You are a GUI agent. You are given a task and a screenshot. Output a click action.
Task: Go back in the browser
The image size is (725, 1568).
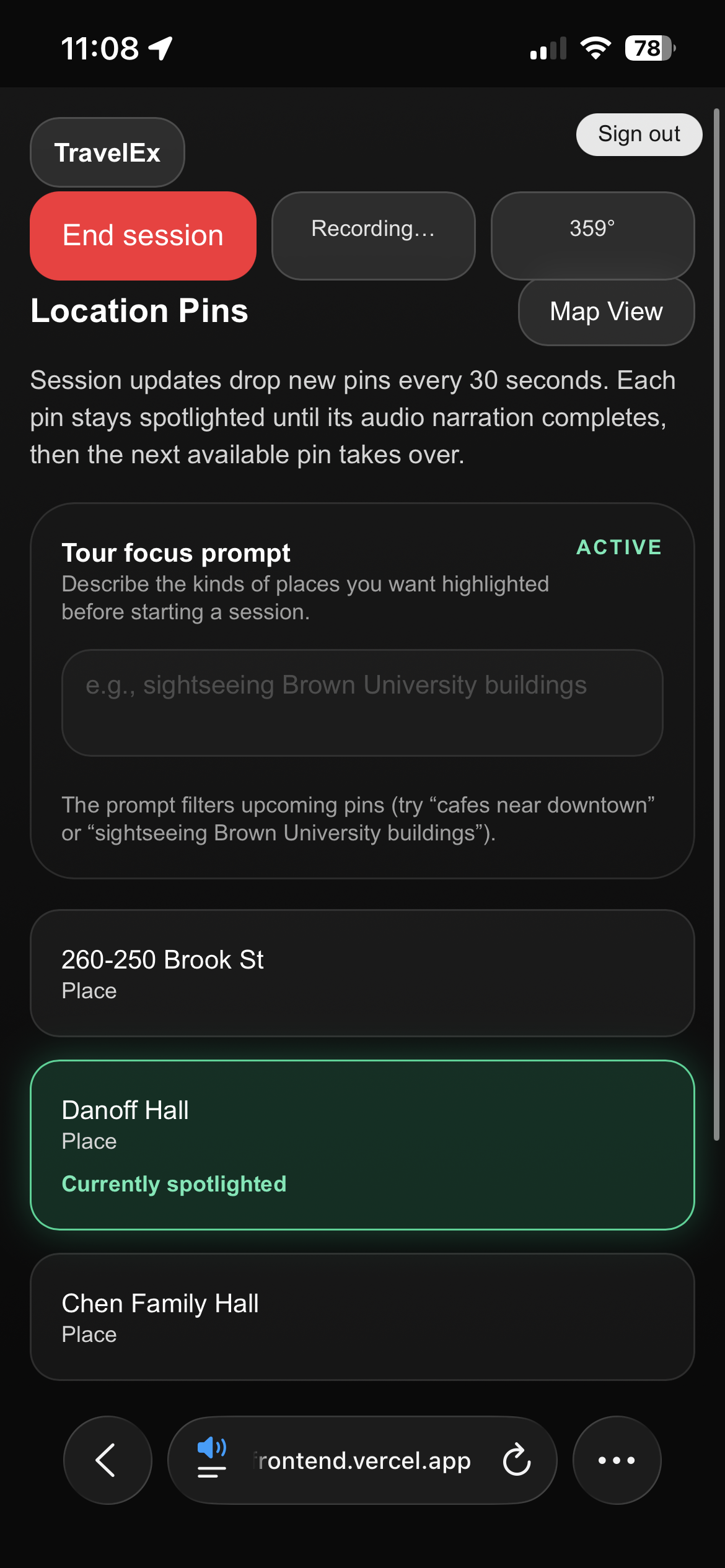pyautogui.click(x=108, y=1460)
